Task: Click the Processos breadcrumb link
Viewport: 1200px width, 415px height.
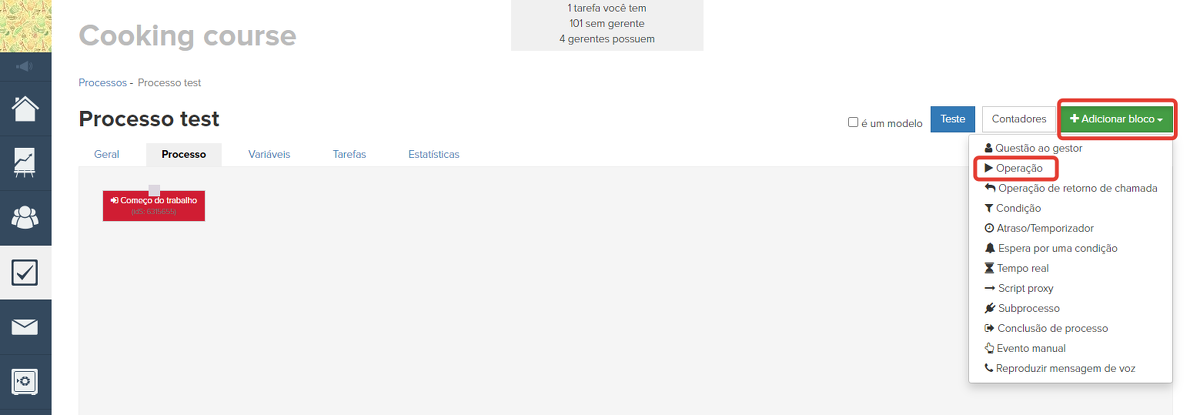Action: coord(102,83)
